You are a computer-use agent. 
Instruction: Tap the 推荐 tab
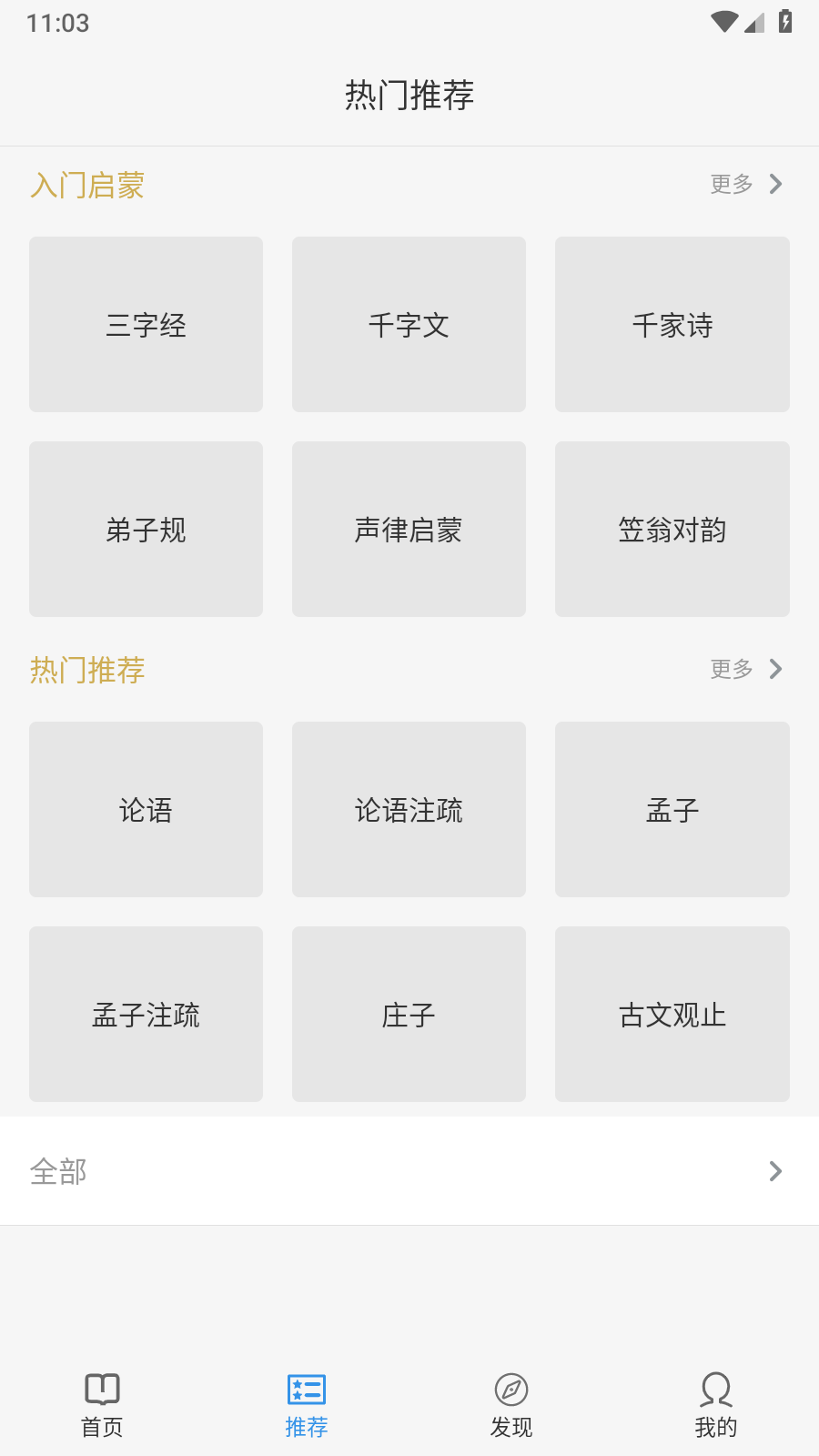click(307, 1404)
